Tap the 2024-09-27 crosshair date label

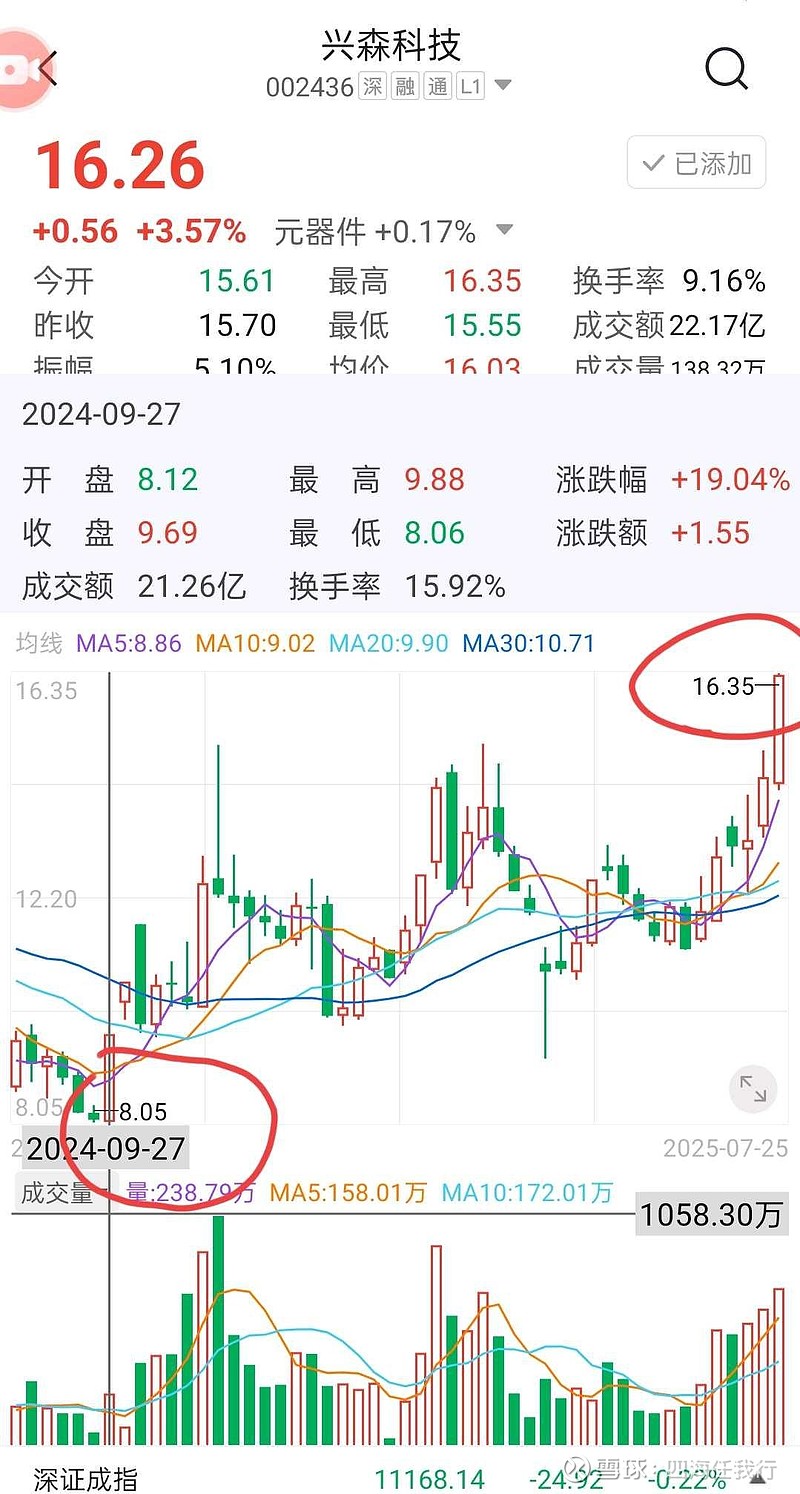(x=104, y=1148)
